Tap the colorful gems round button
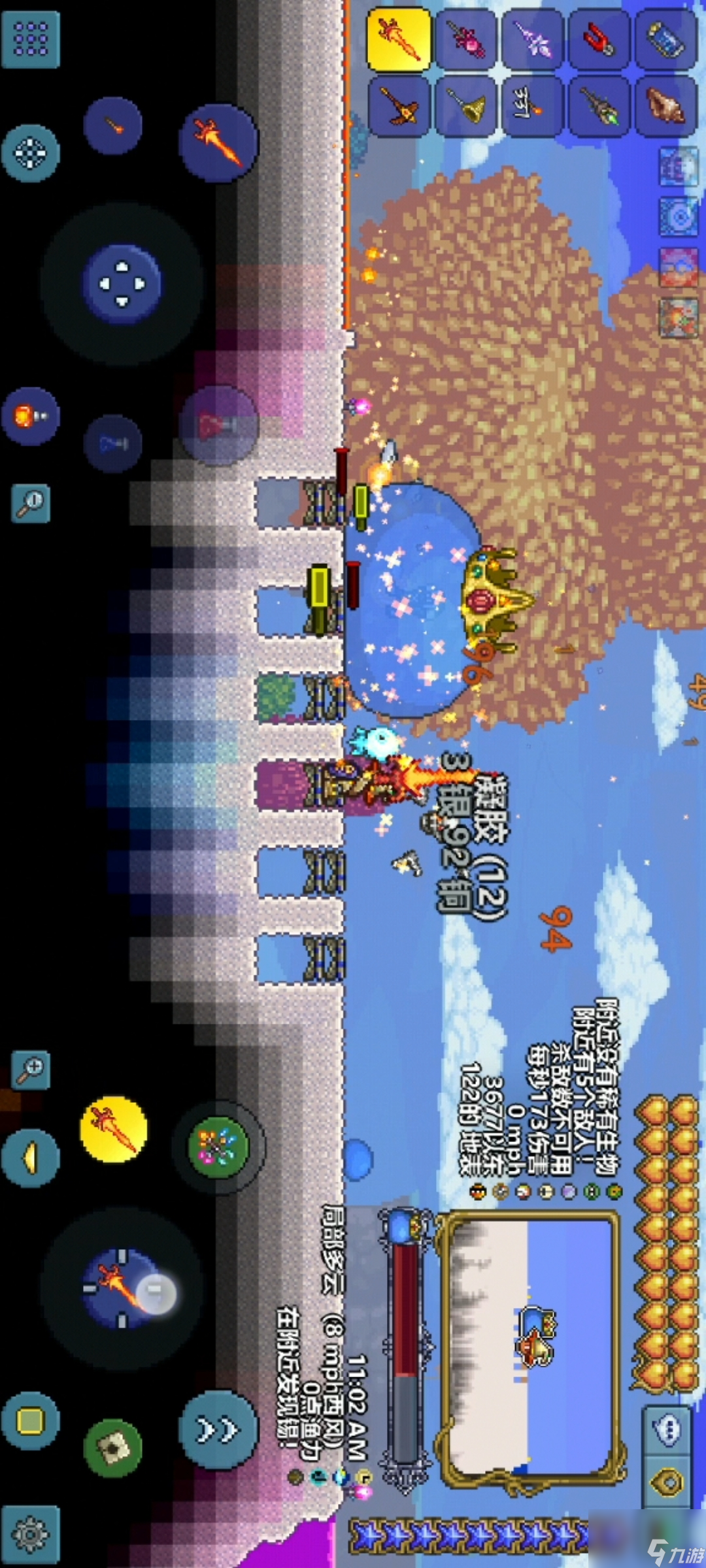Screen dimensions: 706x1568 coord(218,1148)
